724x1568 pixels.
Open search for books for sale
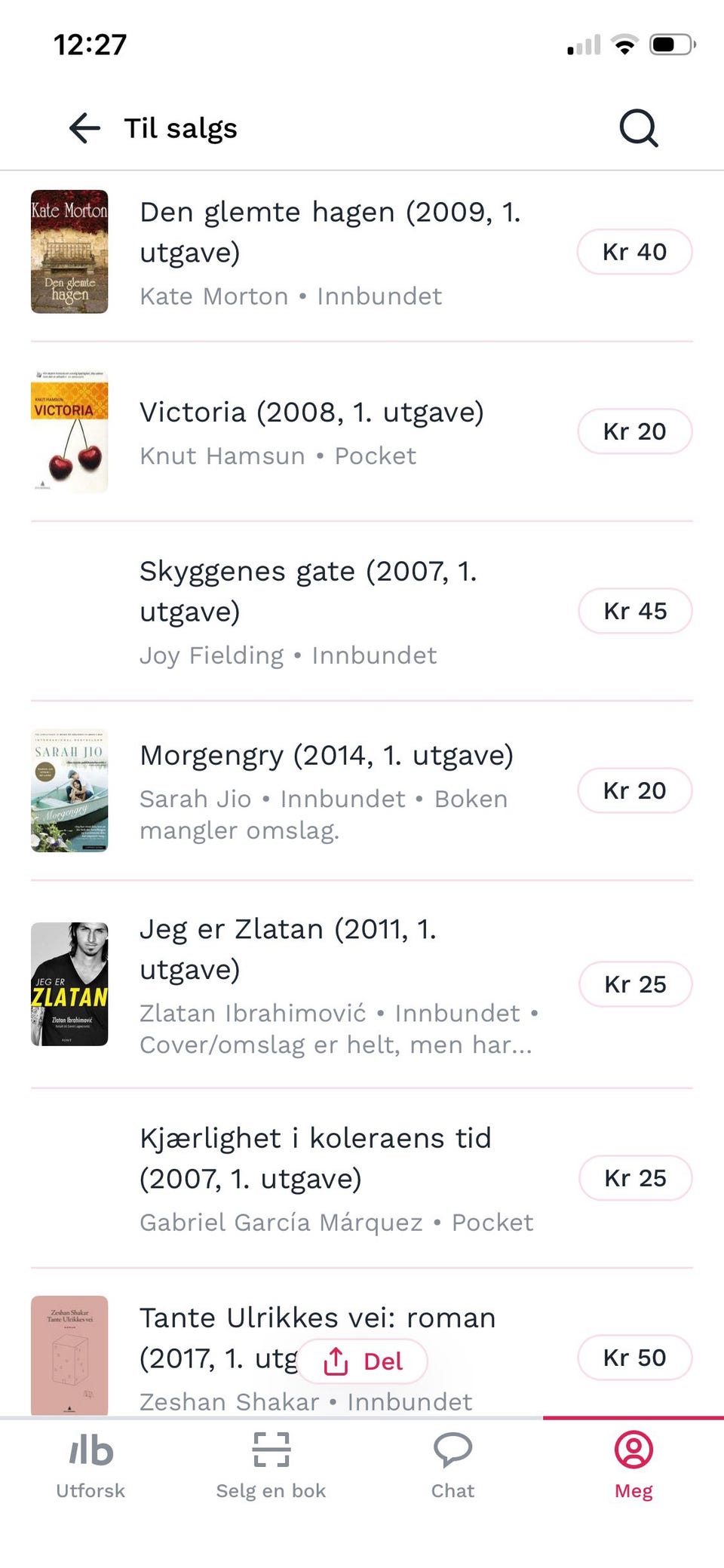pos(638,128)
